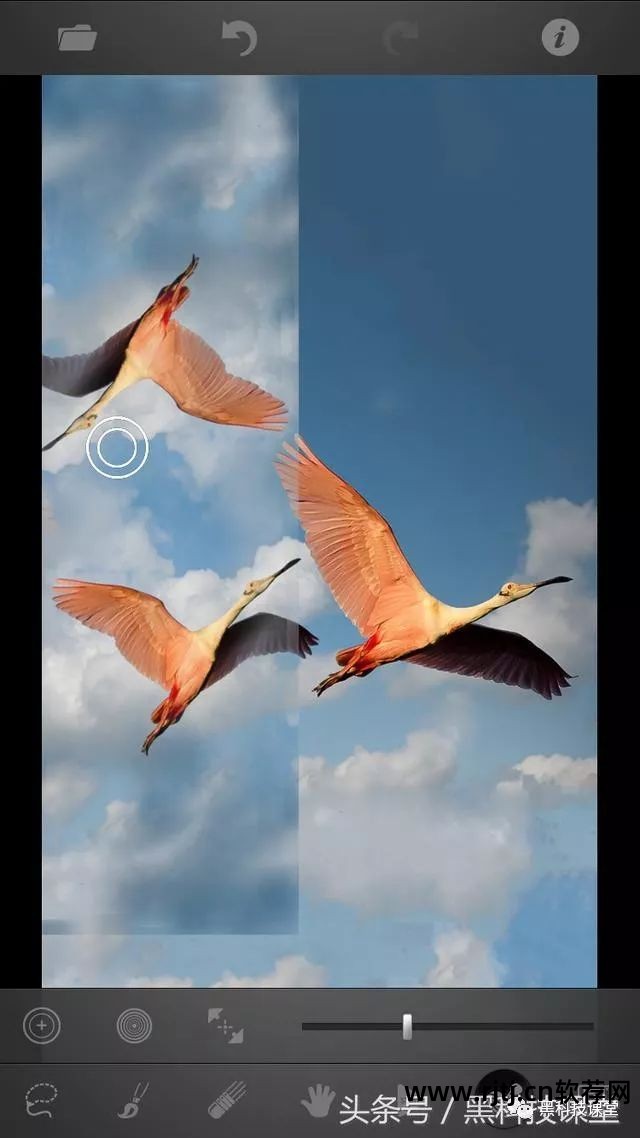Set brush size on the slider
Screen dimensions: 640x1138
(407, 1026)
